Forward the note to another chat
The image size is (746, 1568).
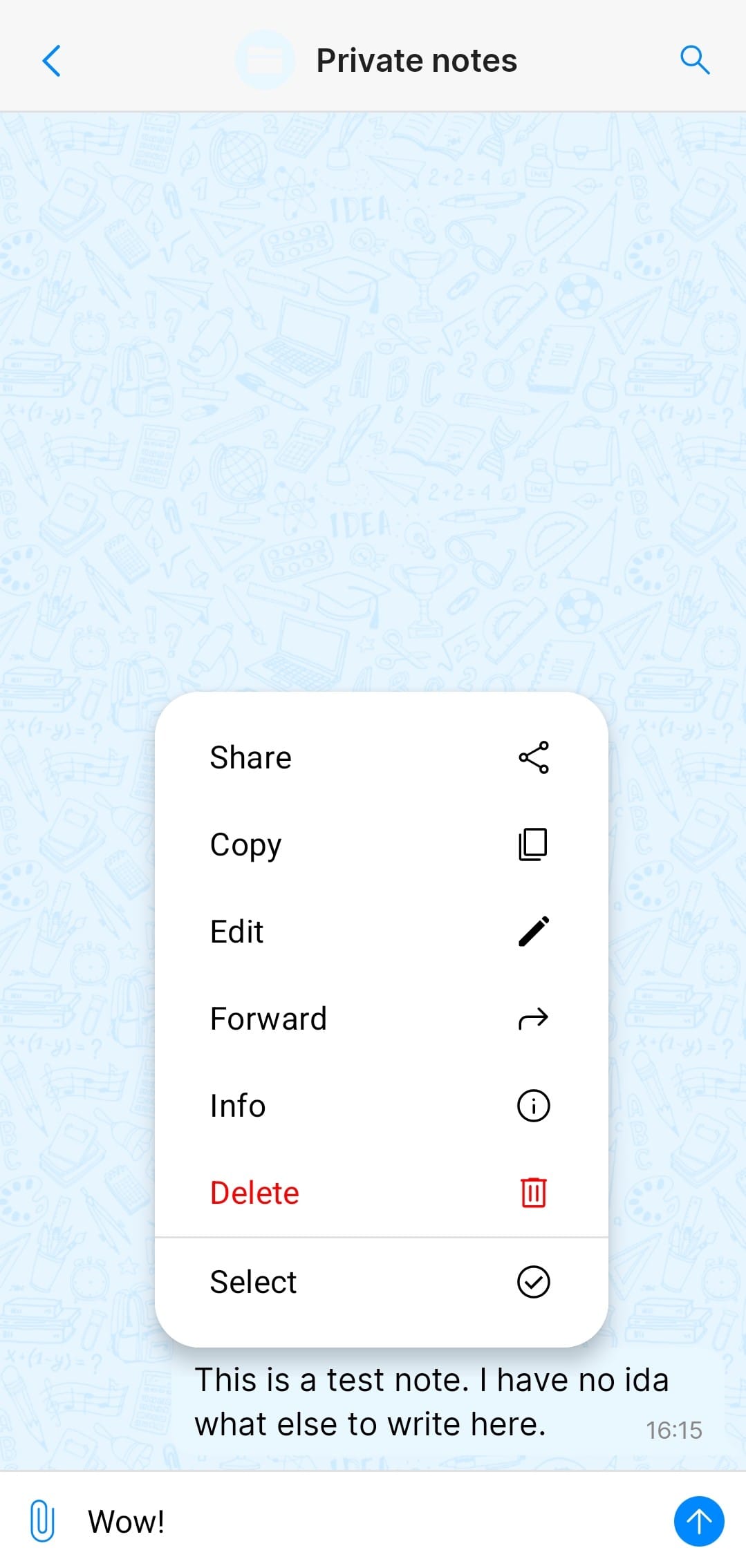[381, 1019]
